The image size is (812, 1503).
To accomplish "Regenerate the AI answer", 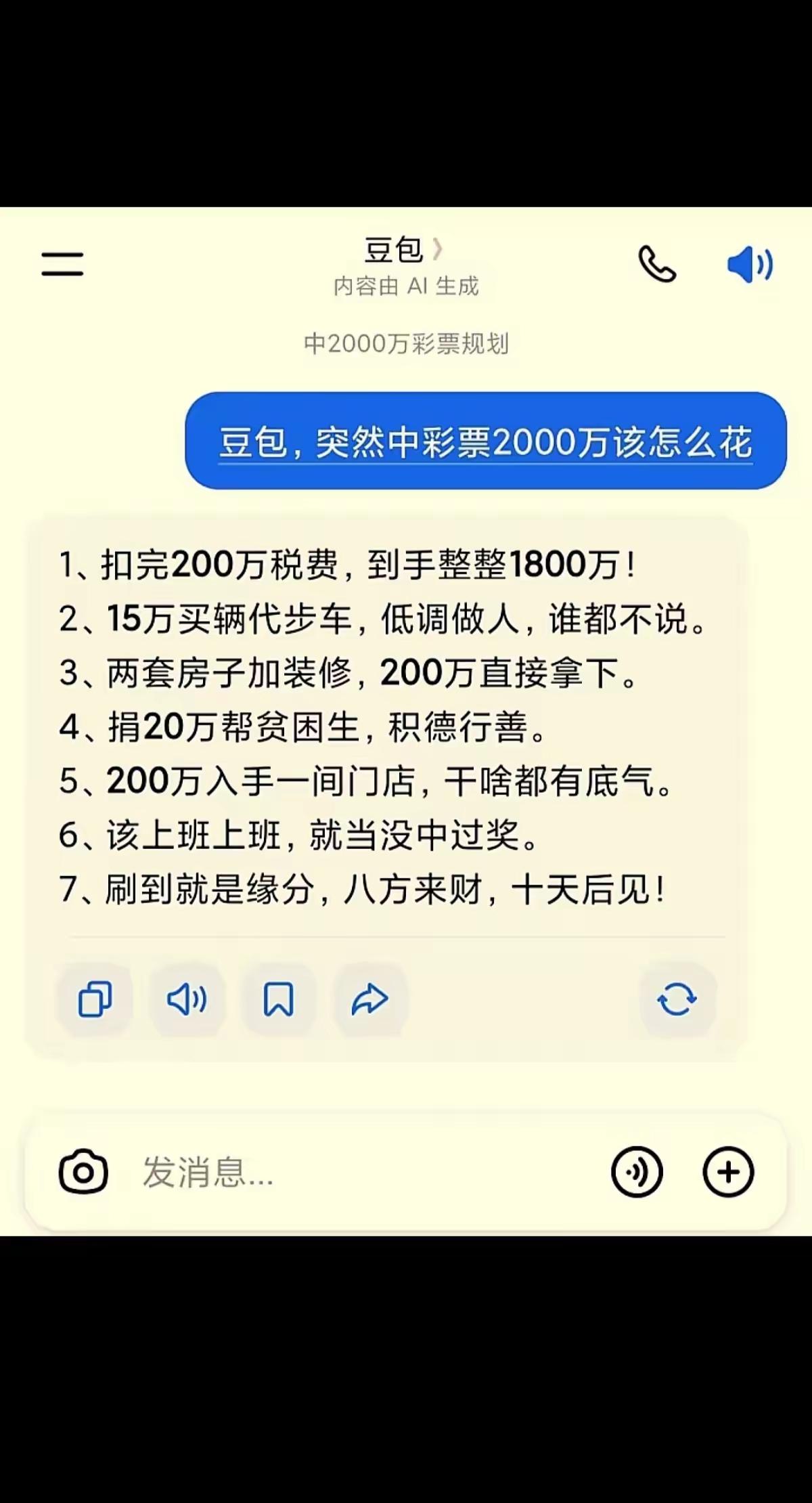I will point(676,999).
